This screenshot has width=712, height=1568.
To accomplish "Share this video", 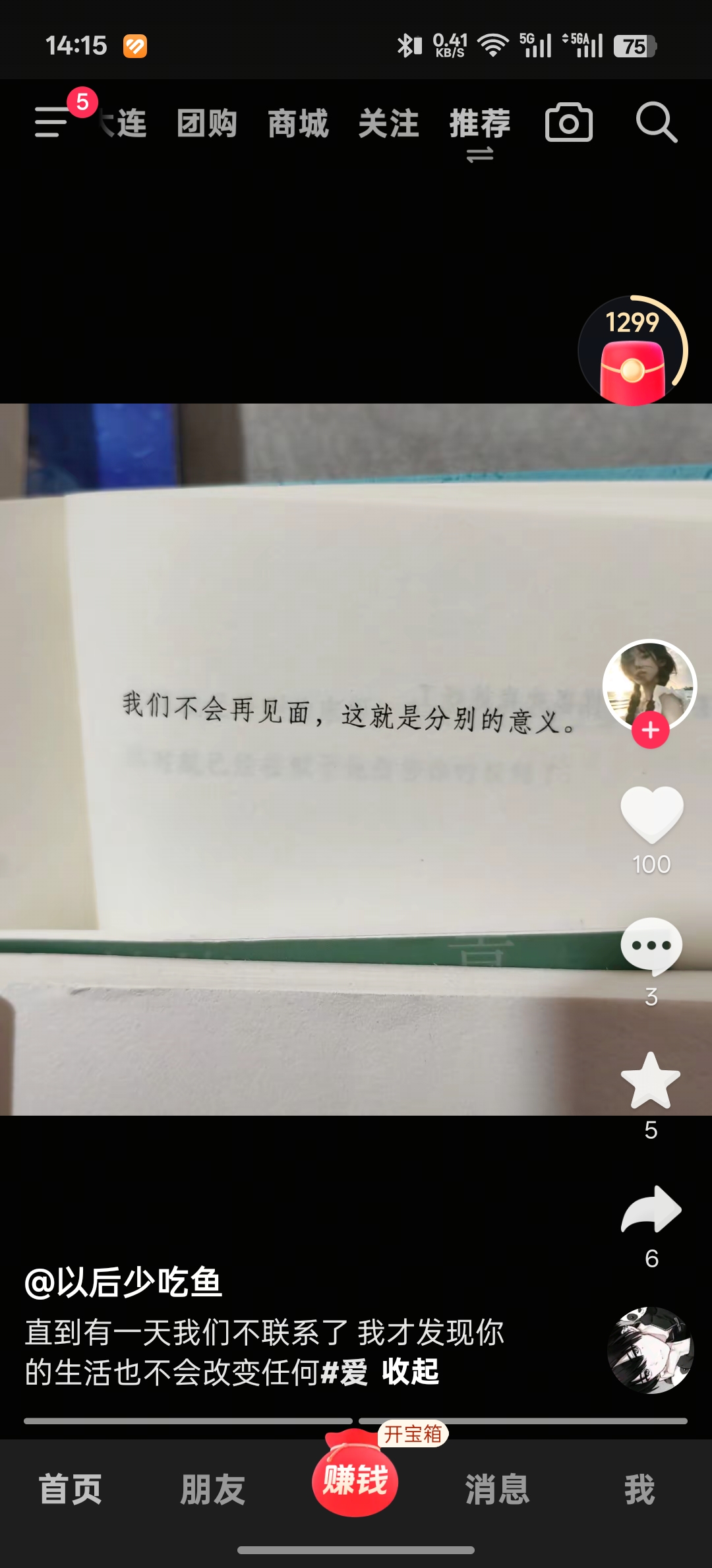I will pos(651,1210).
